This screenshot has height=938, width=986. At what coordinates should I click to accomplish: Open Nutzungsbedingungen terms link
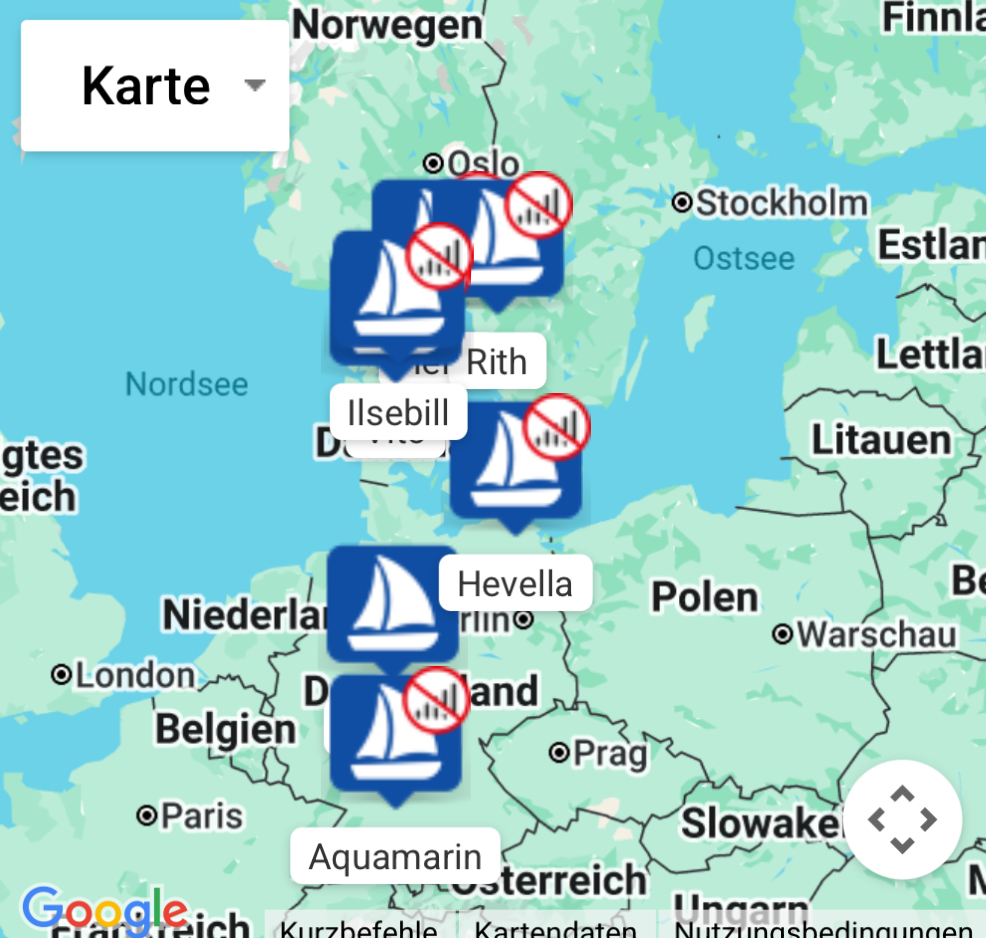tap(822, 928)
